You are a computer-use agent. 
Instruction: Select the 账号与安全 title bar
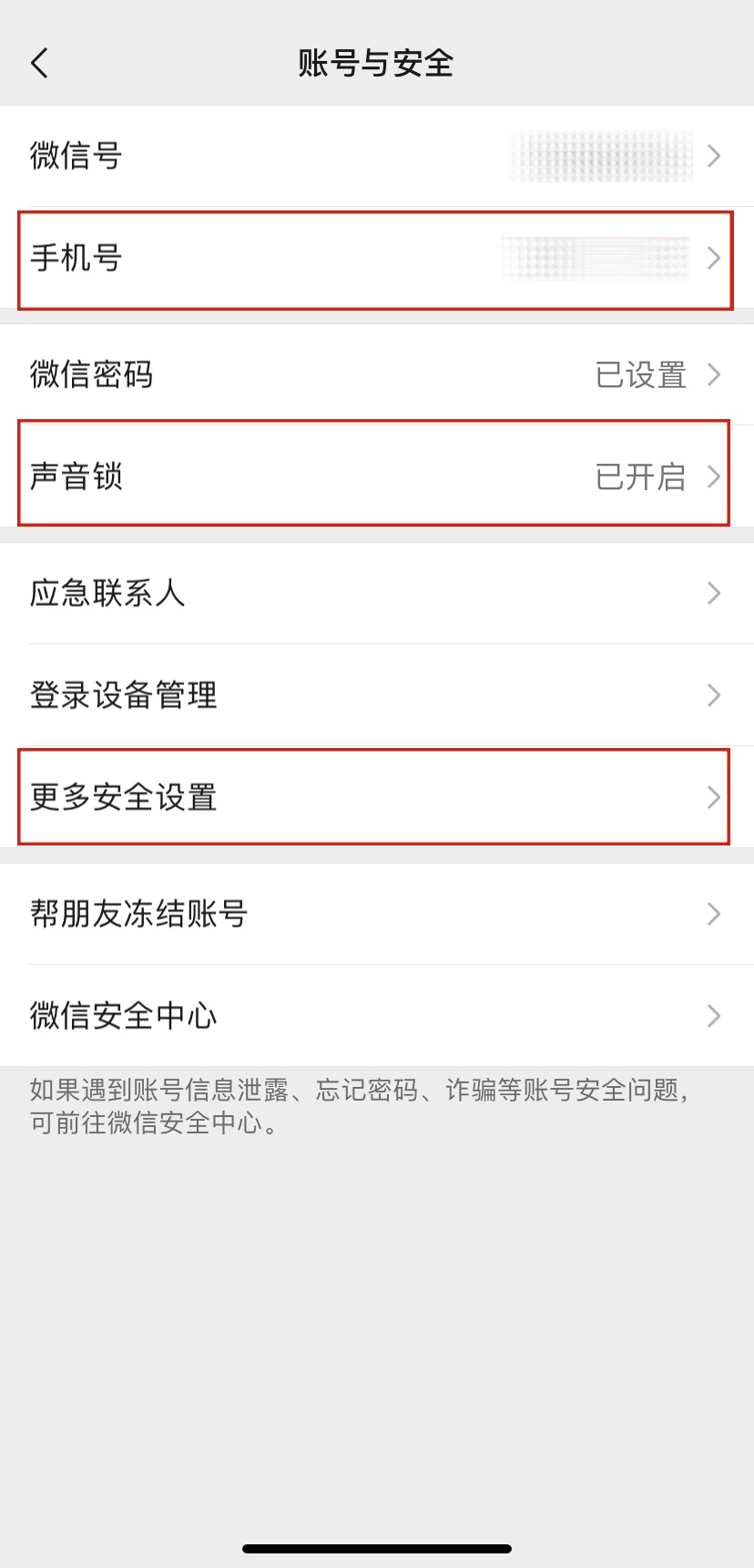tap(376, 63)
